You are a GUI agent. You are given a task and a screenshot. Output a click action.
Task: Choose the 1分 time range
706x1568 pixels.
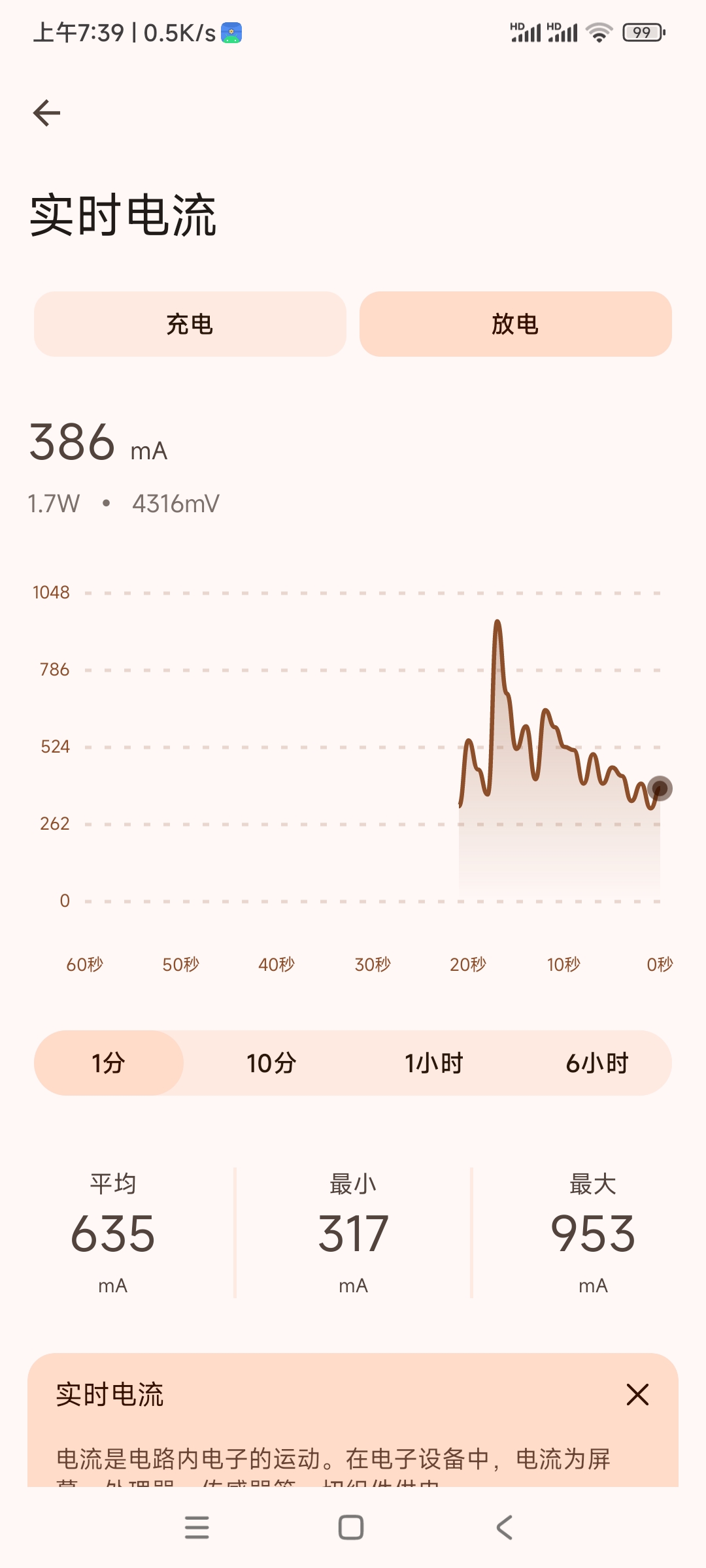click(109, 1063)
